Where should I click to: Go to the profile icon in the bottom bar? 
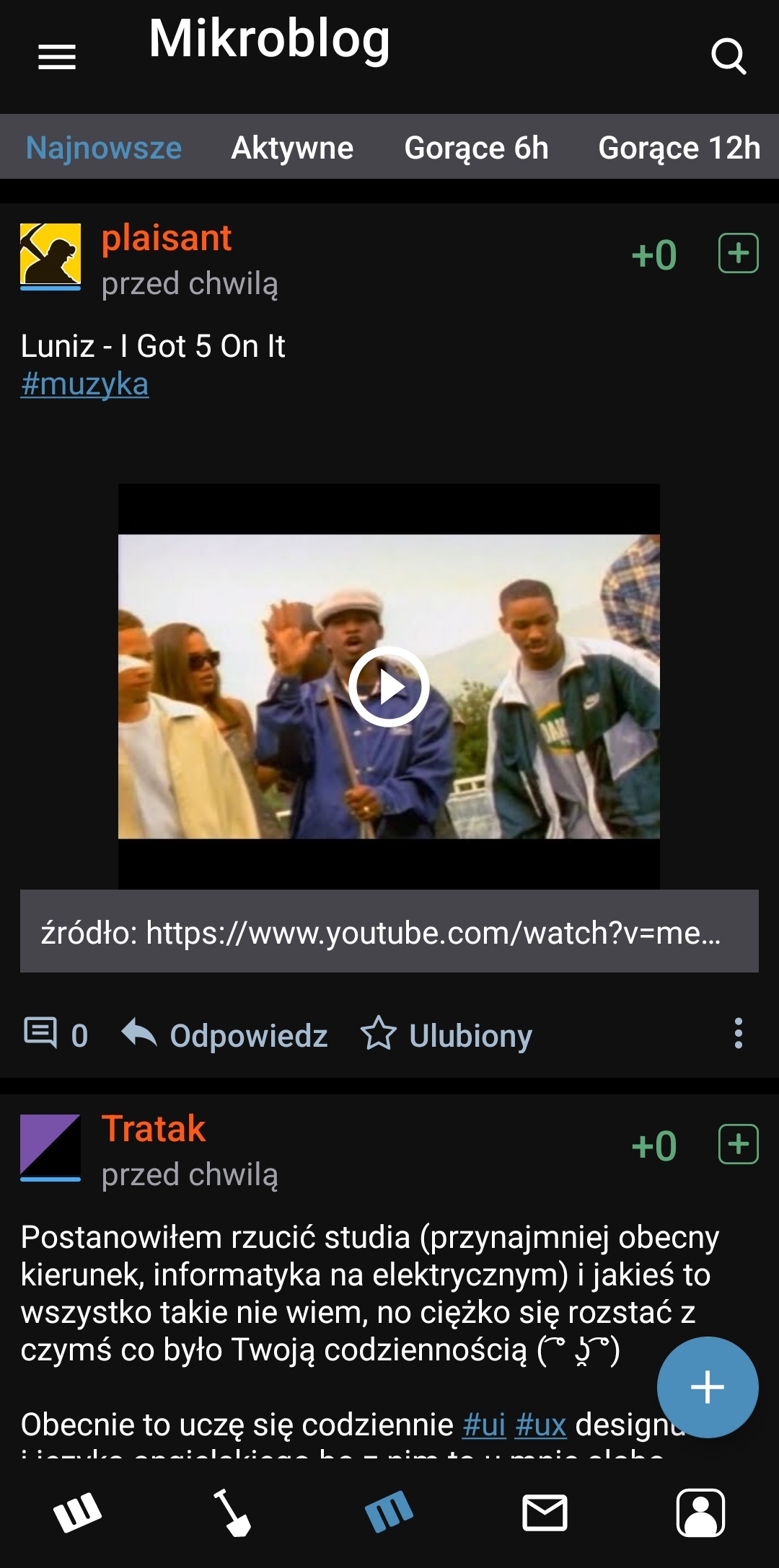coord(700,1512)
